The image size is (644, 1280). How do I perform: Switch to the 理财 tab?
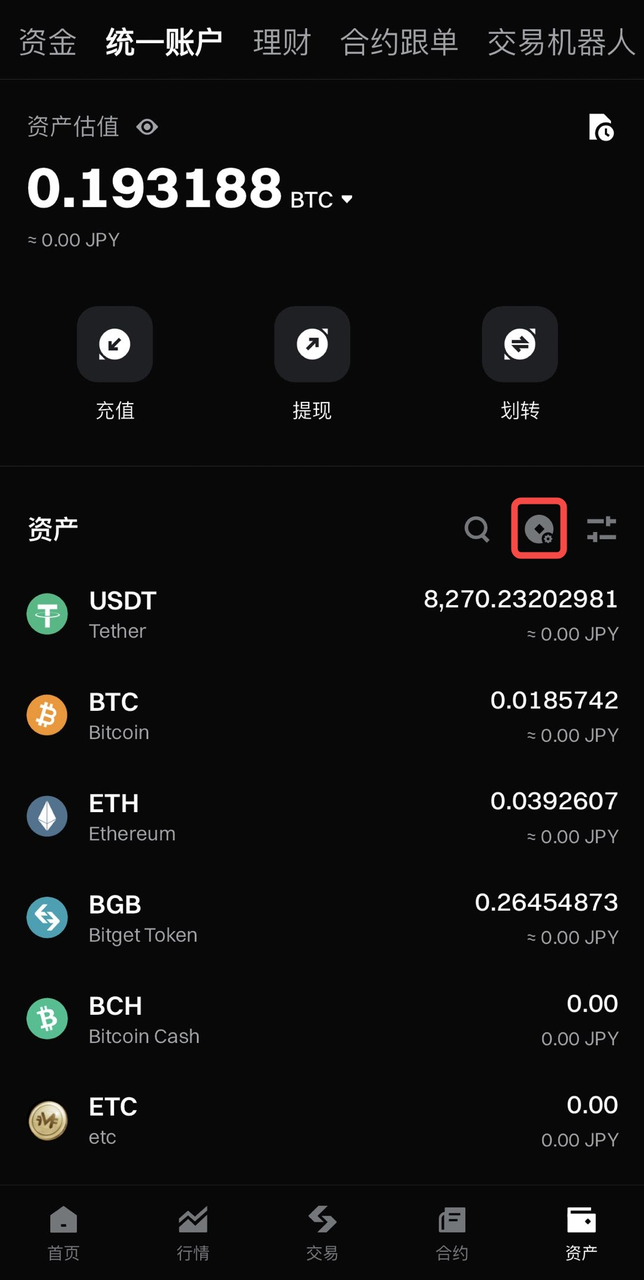coord(282,42)
